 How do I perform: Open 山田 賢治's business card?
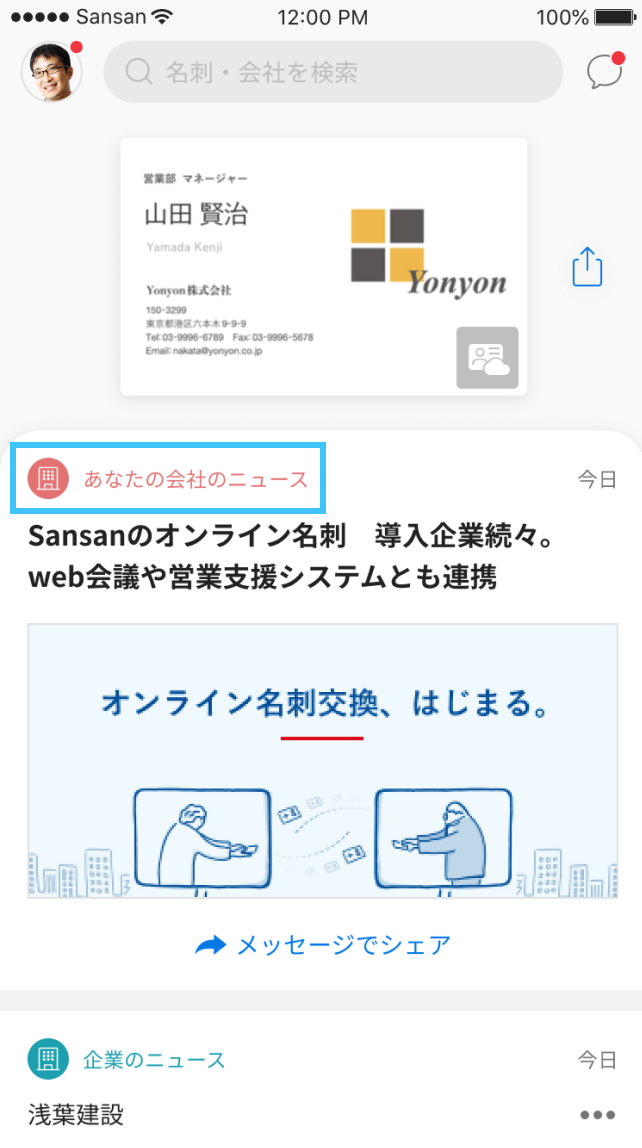click(x=324, y=266)
